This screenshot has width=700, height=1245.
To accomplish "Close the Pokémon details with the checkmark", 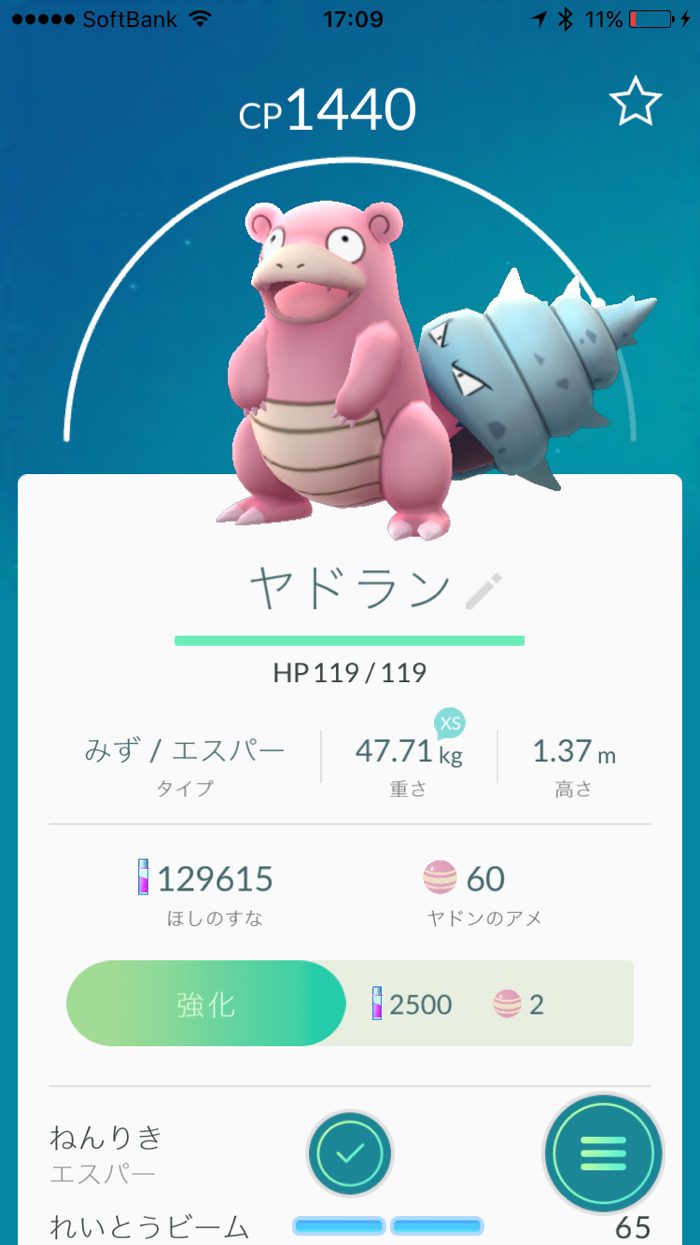I will click(x=349, y=1153).
